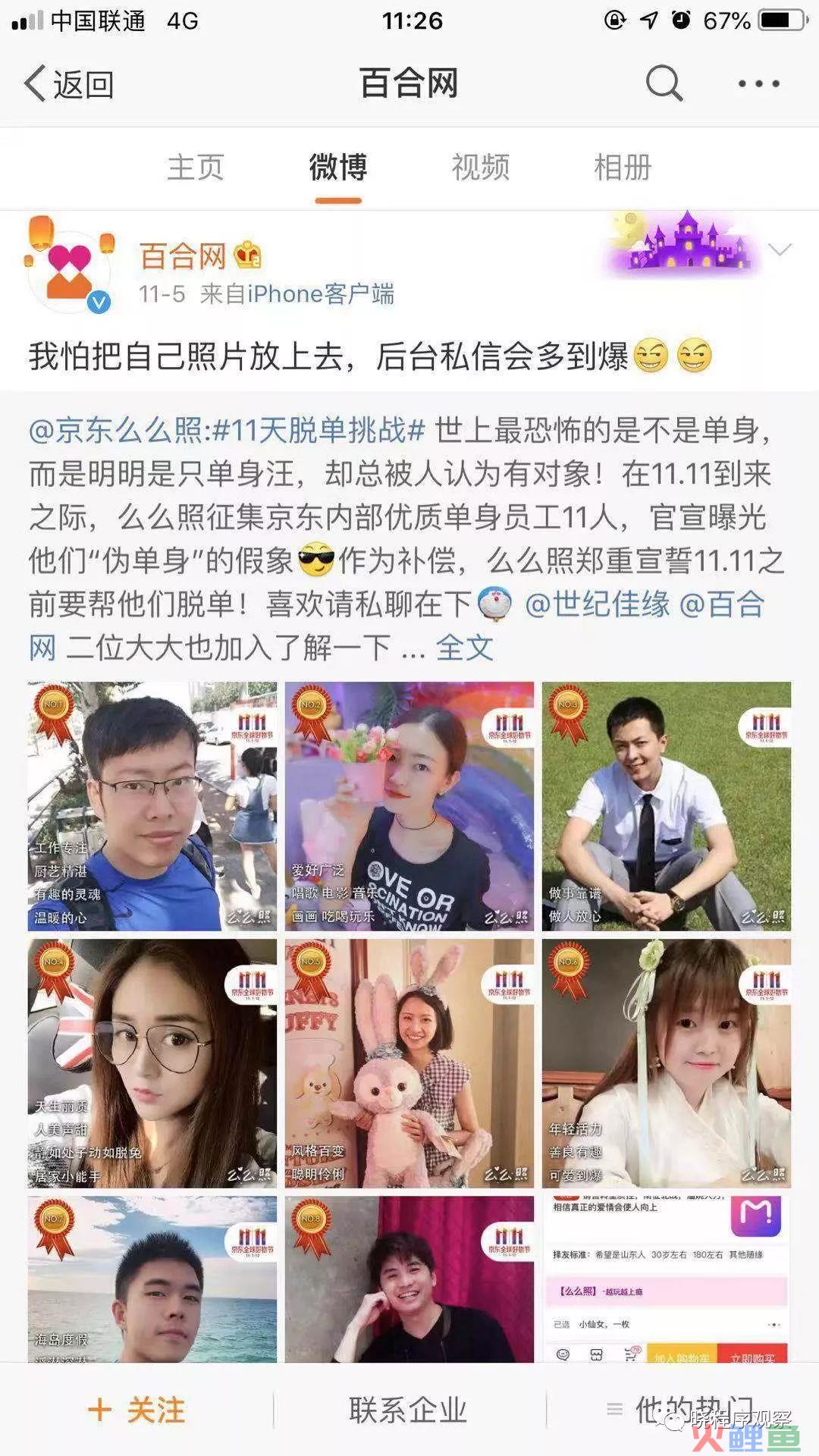Open the NO.3 photo of man on grass

point(666,806)
